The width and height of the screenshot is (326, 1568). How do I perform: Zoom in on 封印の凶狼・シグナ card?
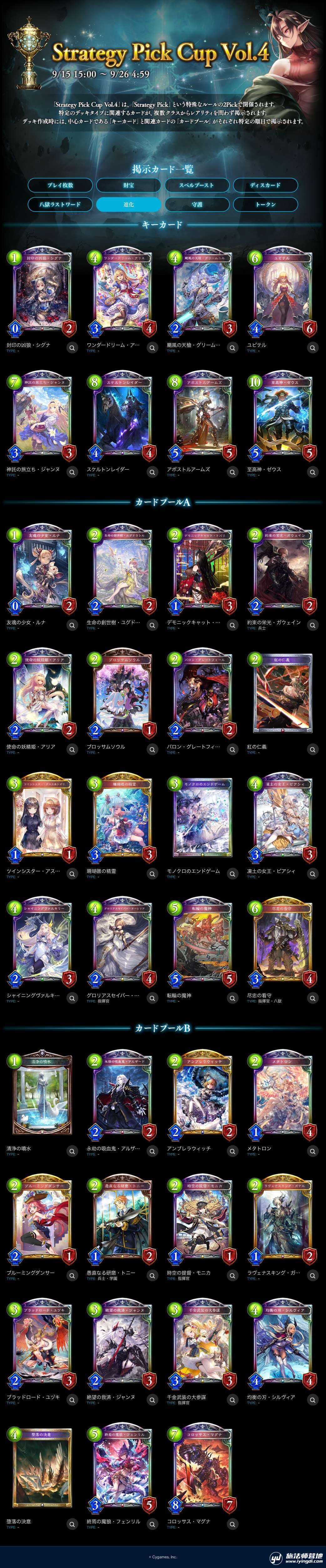[x=72, y=347]
